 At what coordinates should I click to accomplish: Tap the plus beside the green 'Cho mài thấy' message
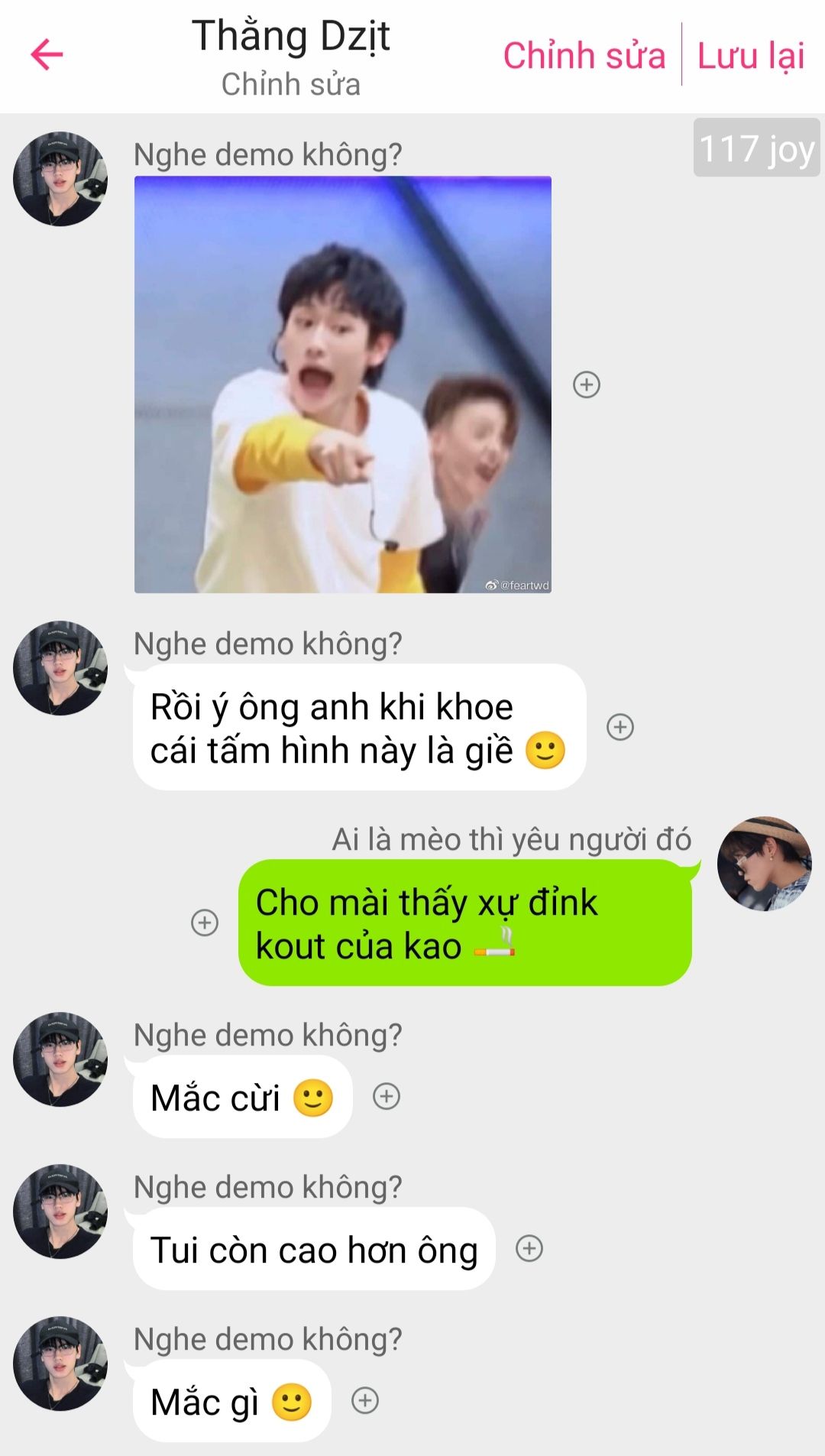tap(205, 923)
